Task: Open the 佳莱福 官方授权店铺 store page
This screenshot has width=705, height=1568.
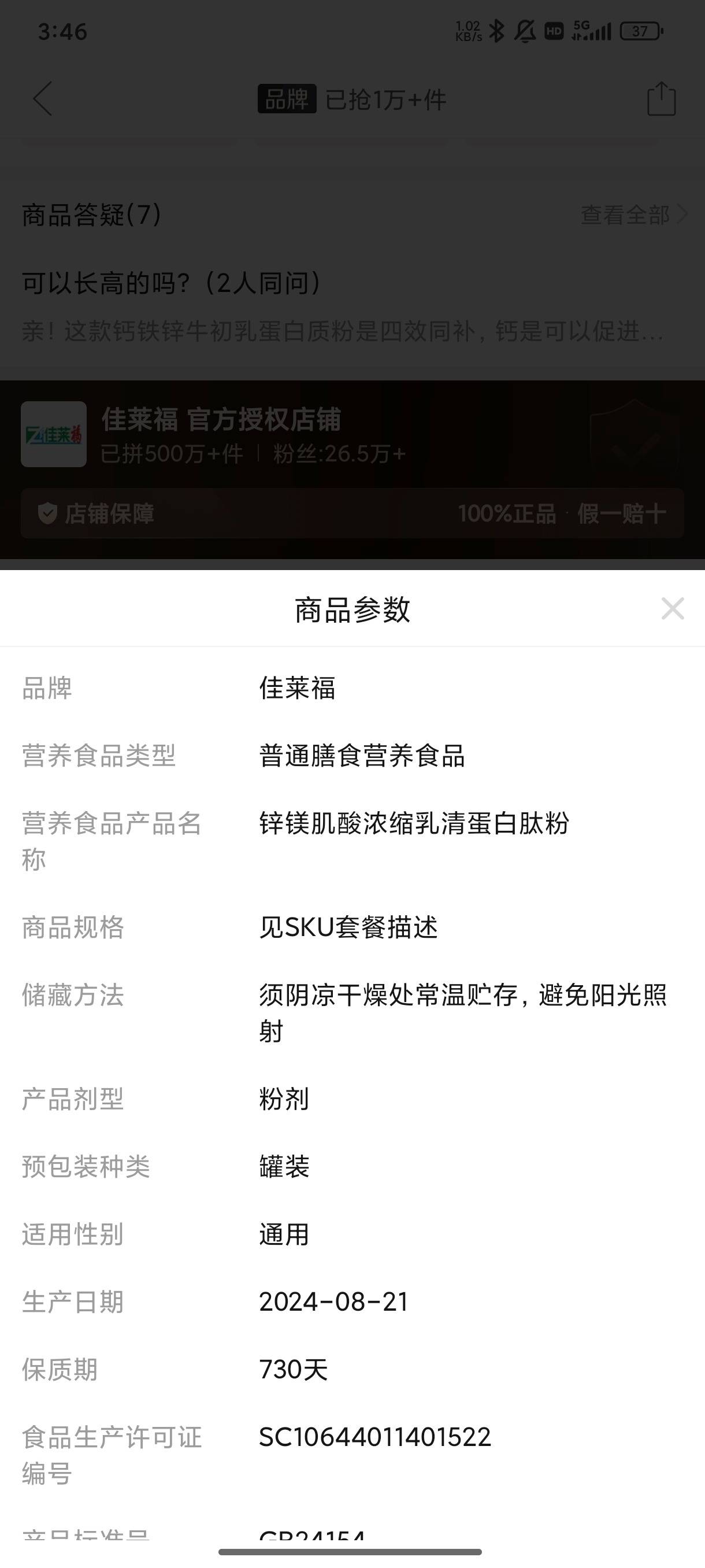Action: pos(220,434)
